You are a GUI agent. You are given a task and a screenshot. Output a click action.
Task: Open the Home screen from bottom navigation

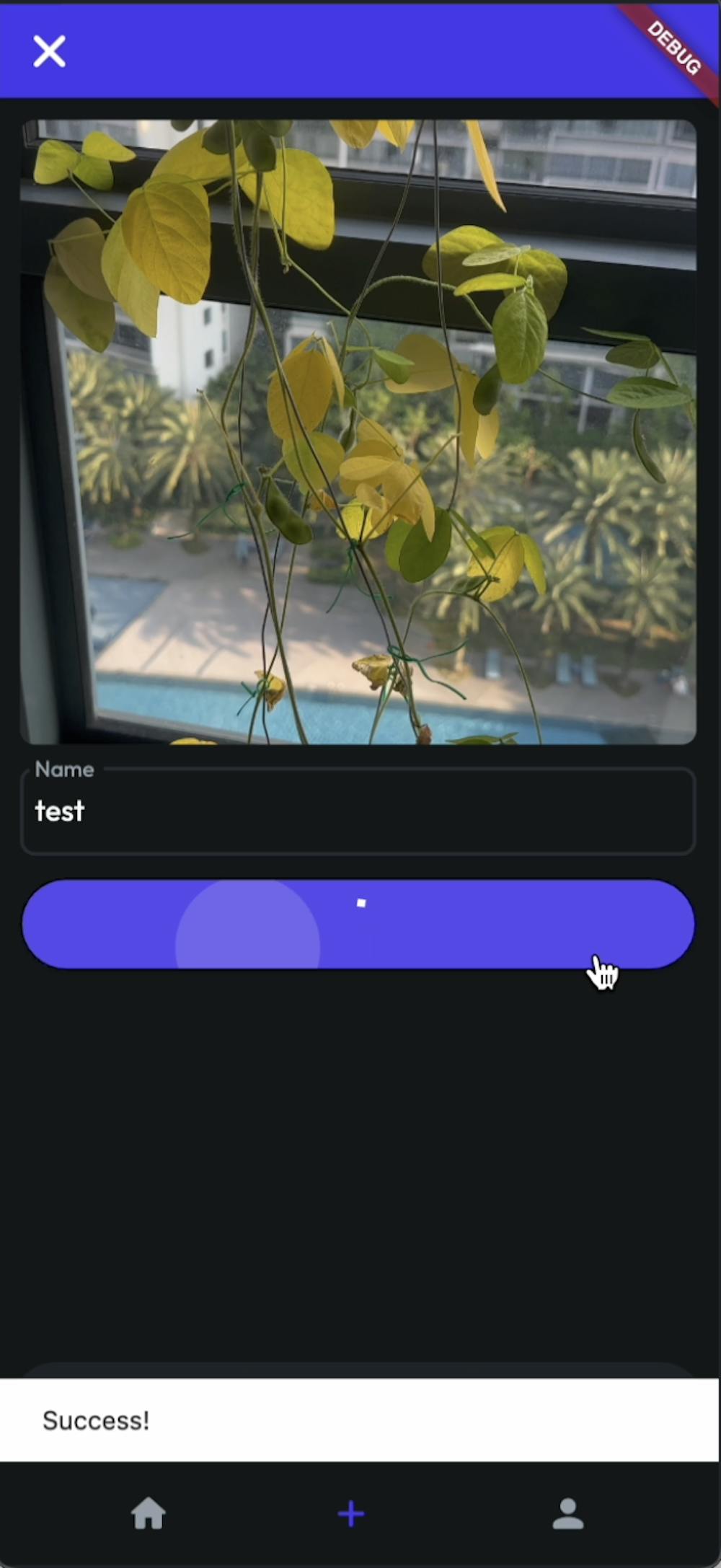point(148,1515)
